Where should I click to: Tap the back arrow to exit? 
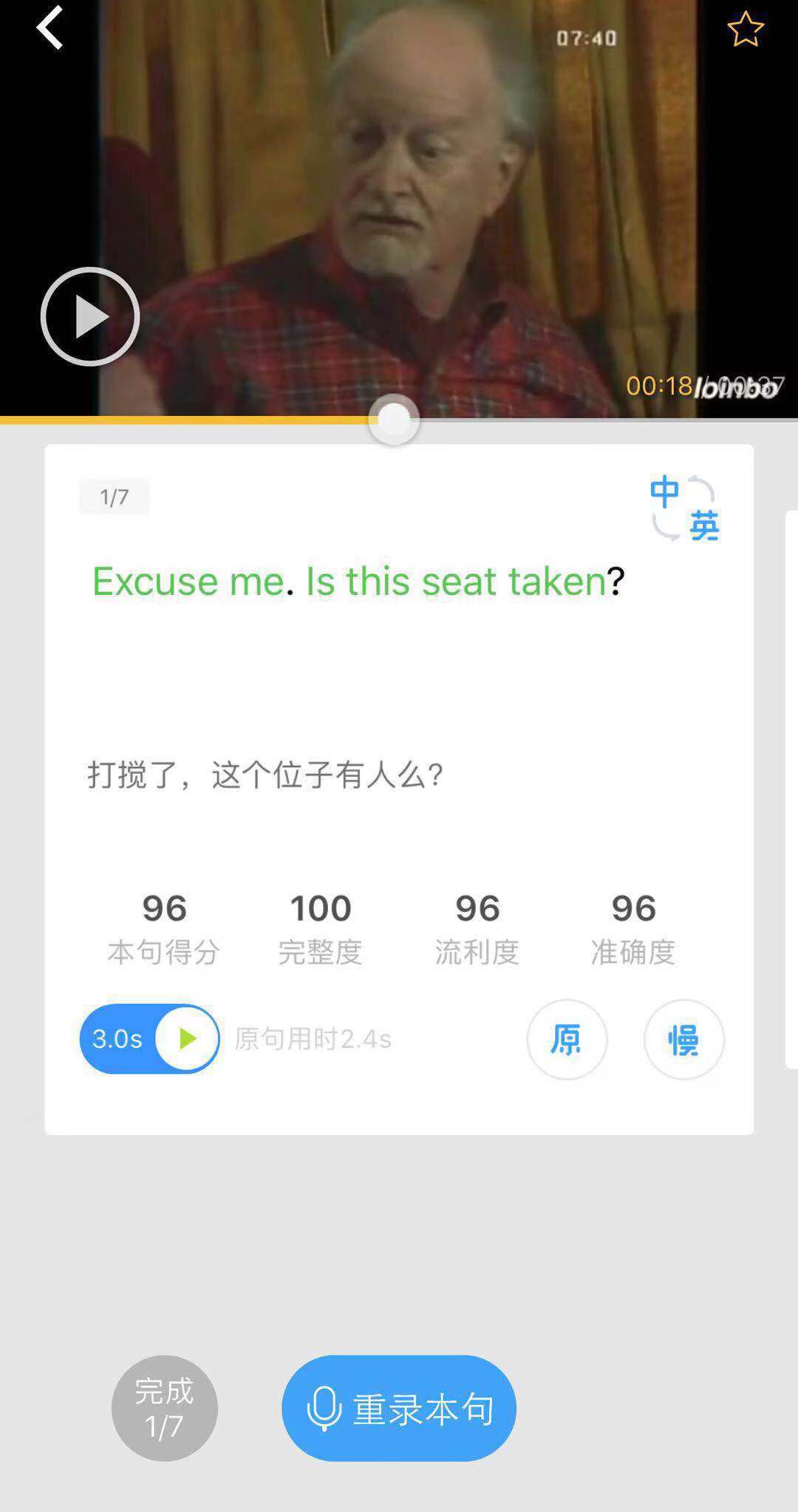tap(49, 28)
